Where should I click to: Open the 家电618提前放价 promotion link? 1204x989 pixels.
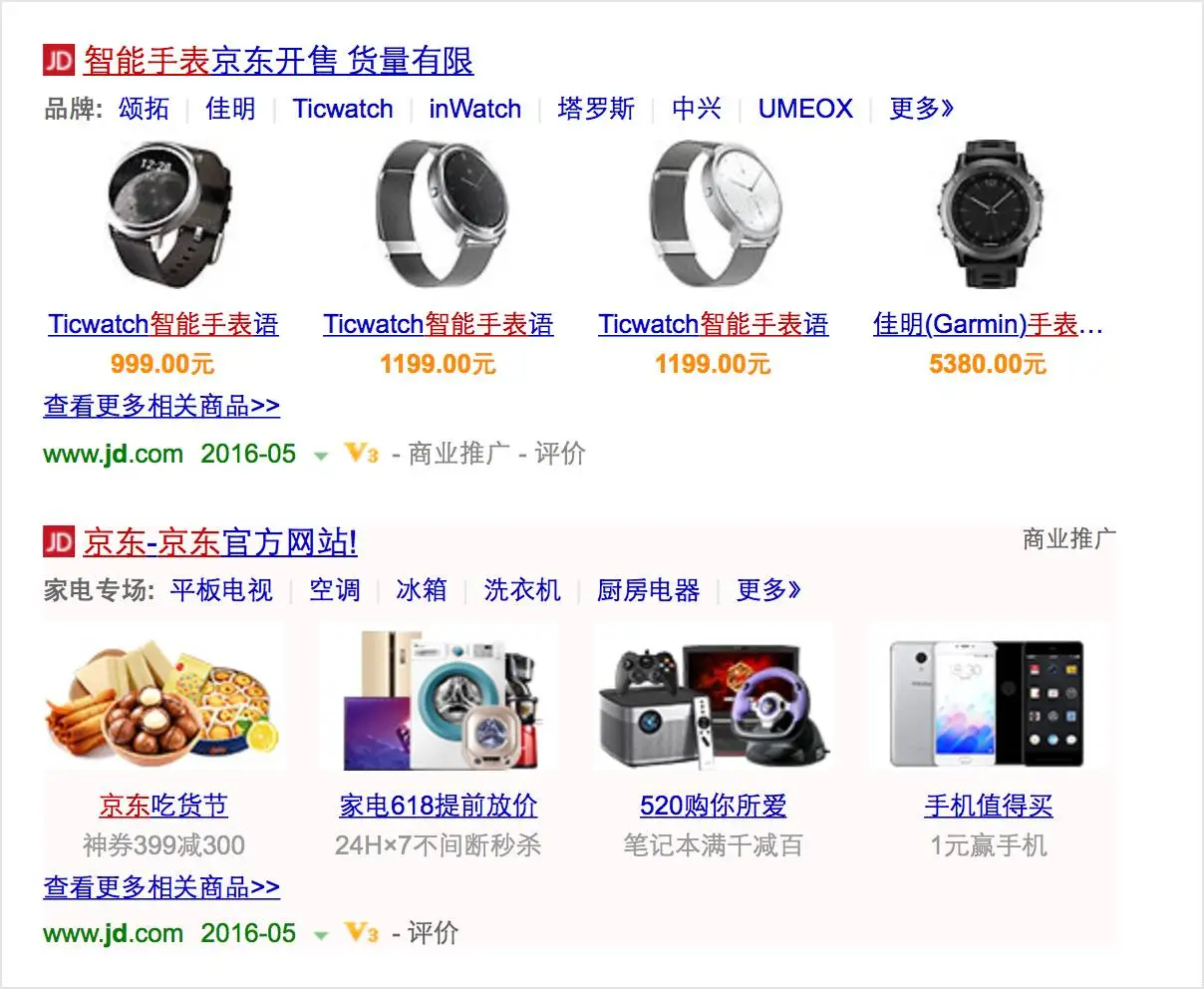(x=439, y=806)
